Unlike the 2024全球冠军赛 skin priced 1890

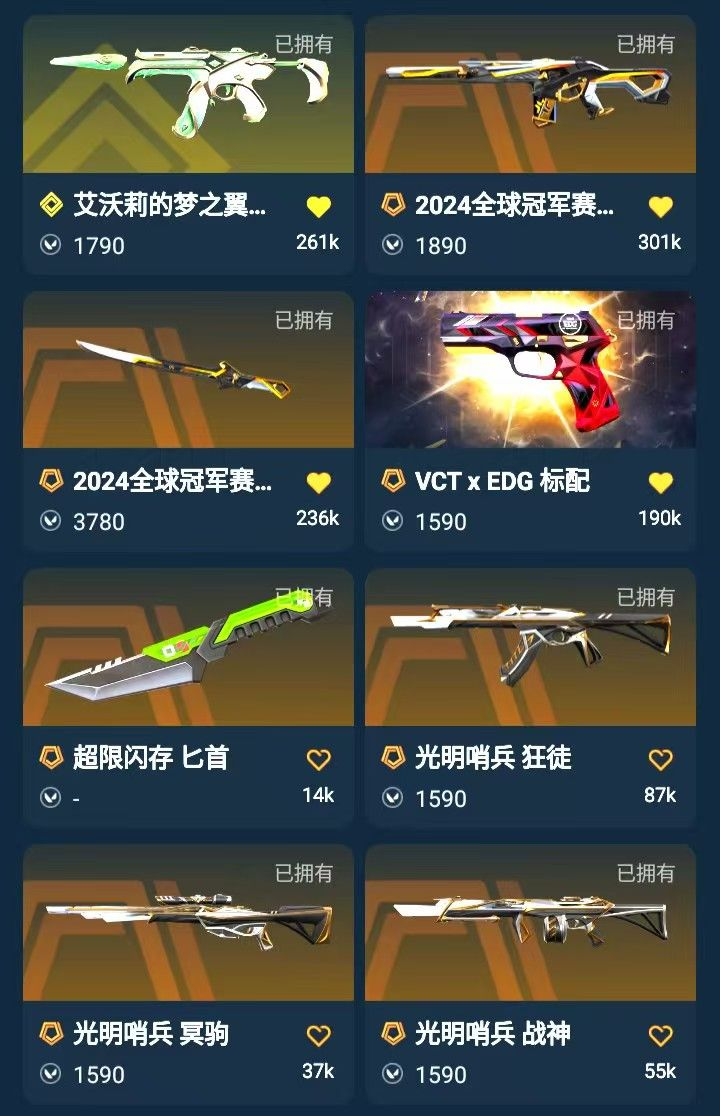coord(660,207)
